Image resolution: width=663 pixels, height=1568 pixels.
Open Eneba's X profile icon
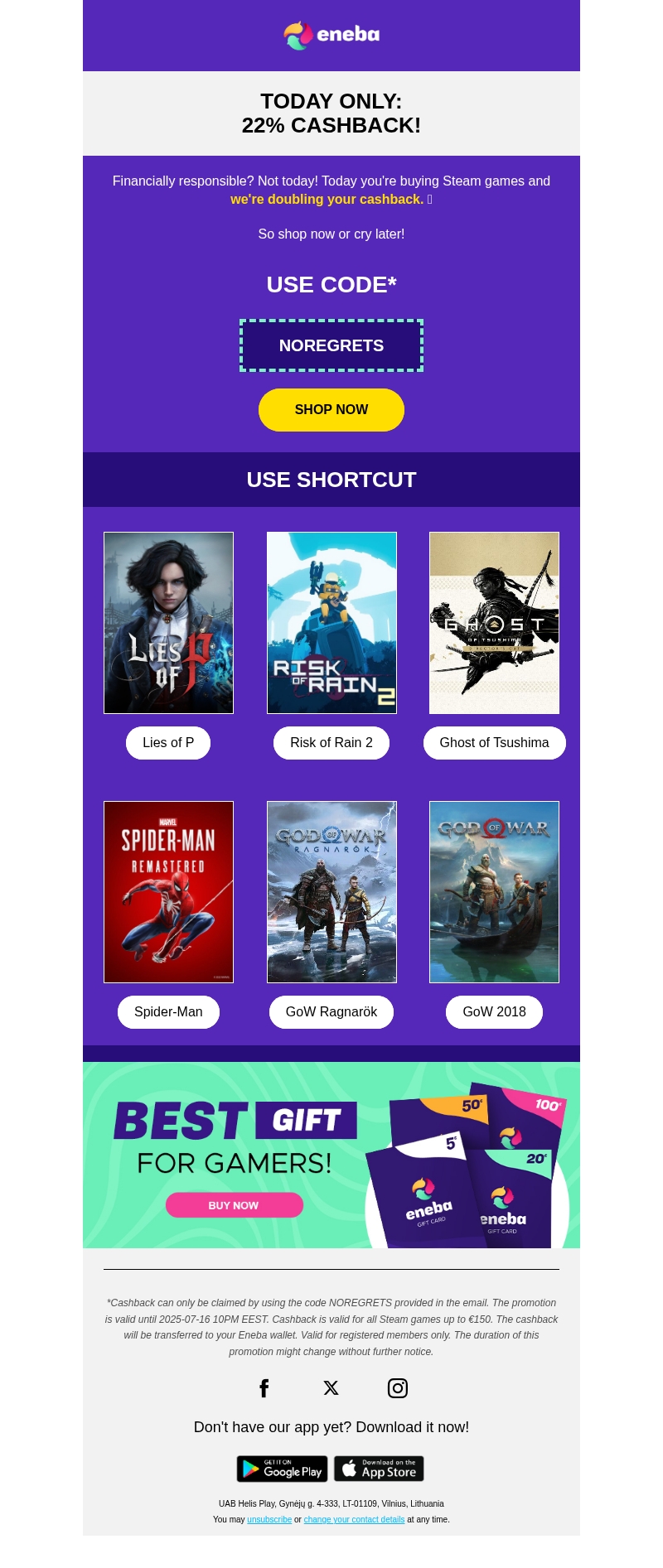(x=331, y=1388)
